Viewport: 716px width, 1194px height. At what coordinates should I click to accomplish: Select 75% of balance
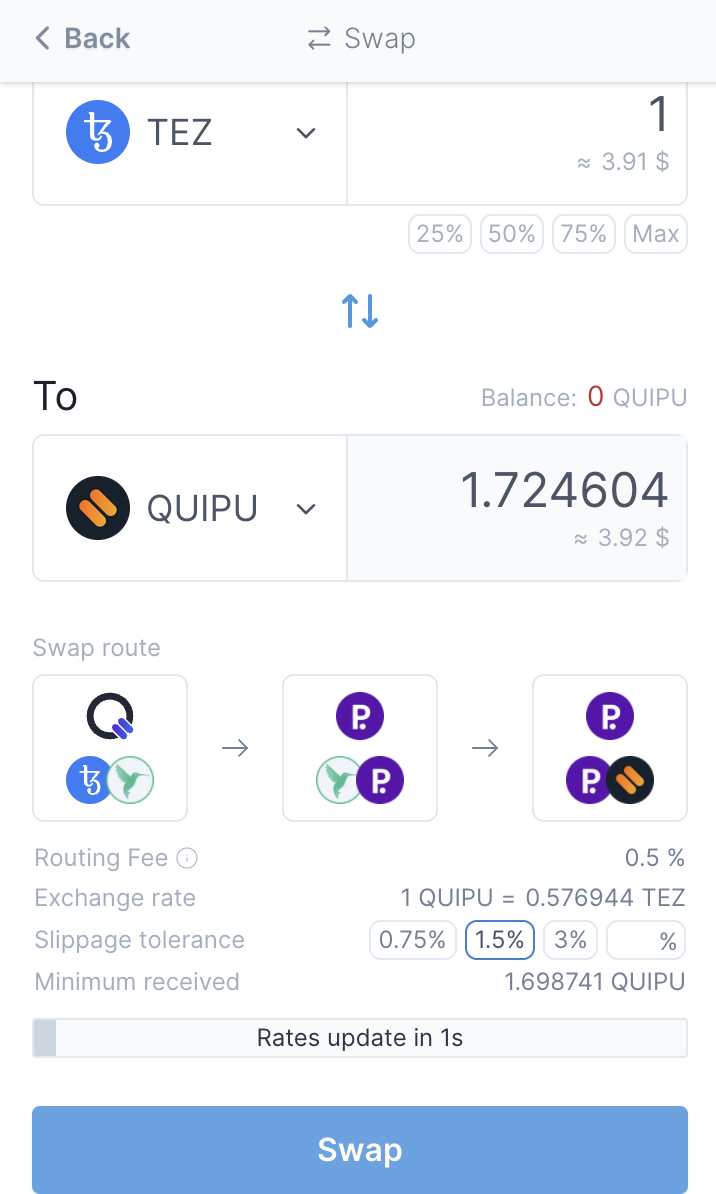click(x=584, y=234)
